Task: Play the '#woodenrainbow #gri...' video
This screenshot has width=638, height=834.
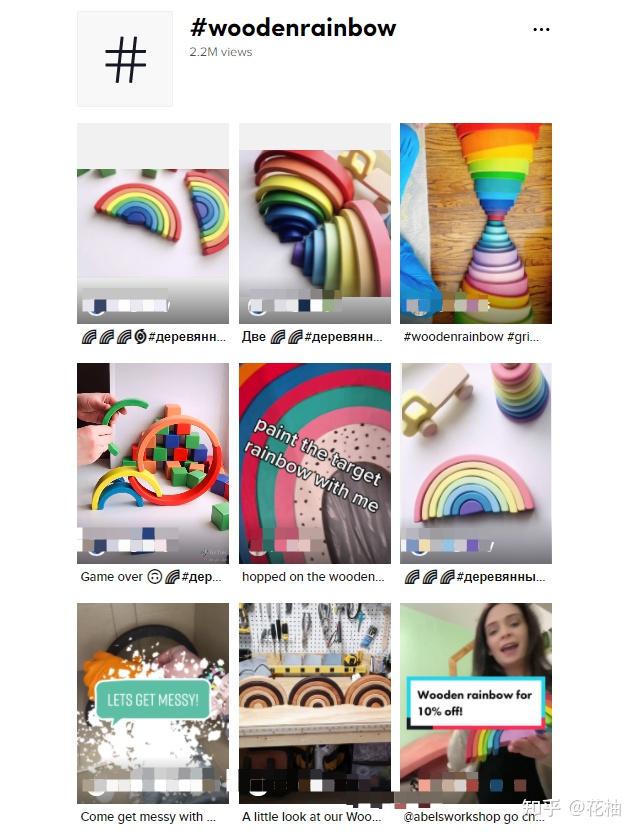Action: click(475, 223)
